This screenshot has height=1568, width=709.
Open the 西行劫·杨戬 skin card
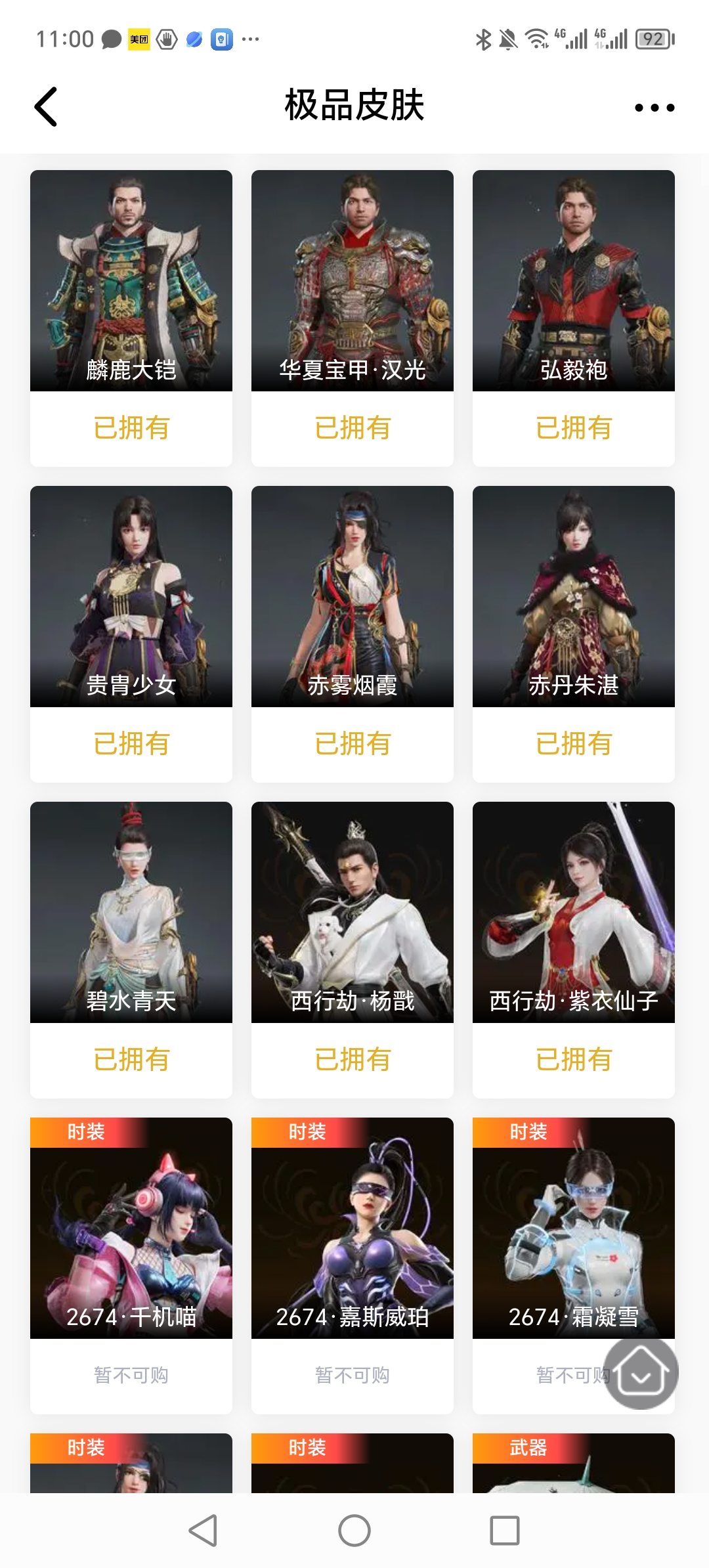pos(353,950)
